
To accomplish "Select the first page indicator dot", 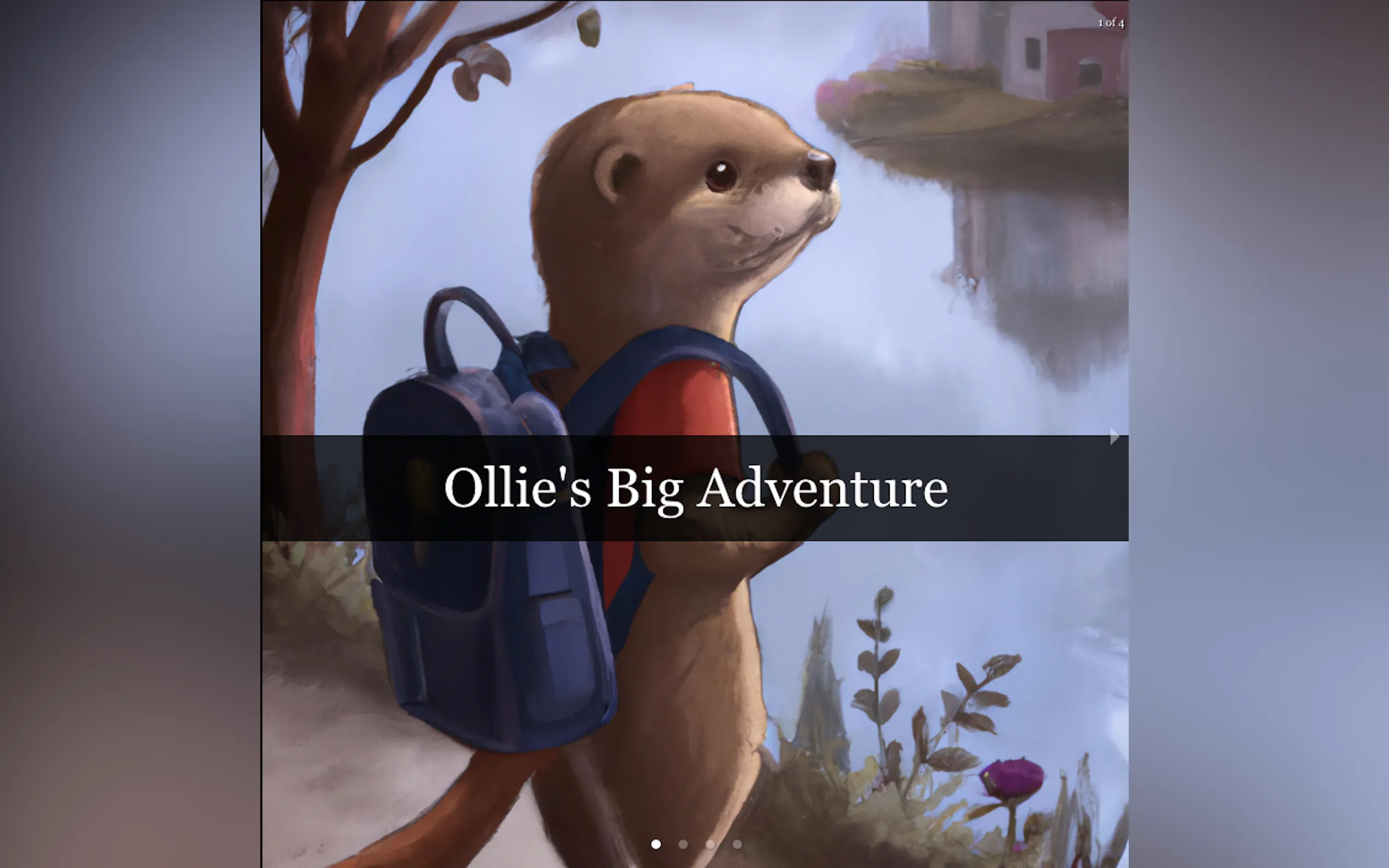I will tap(656, 844).
